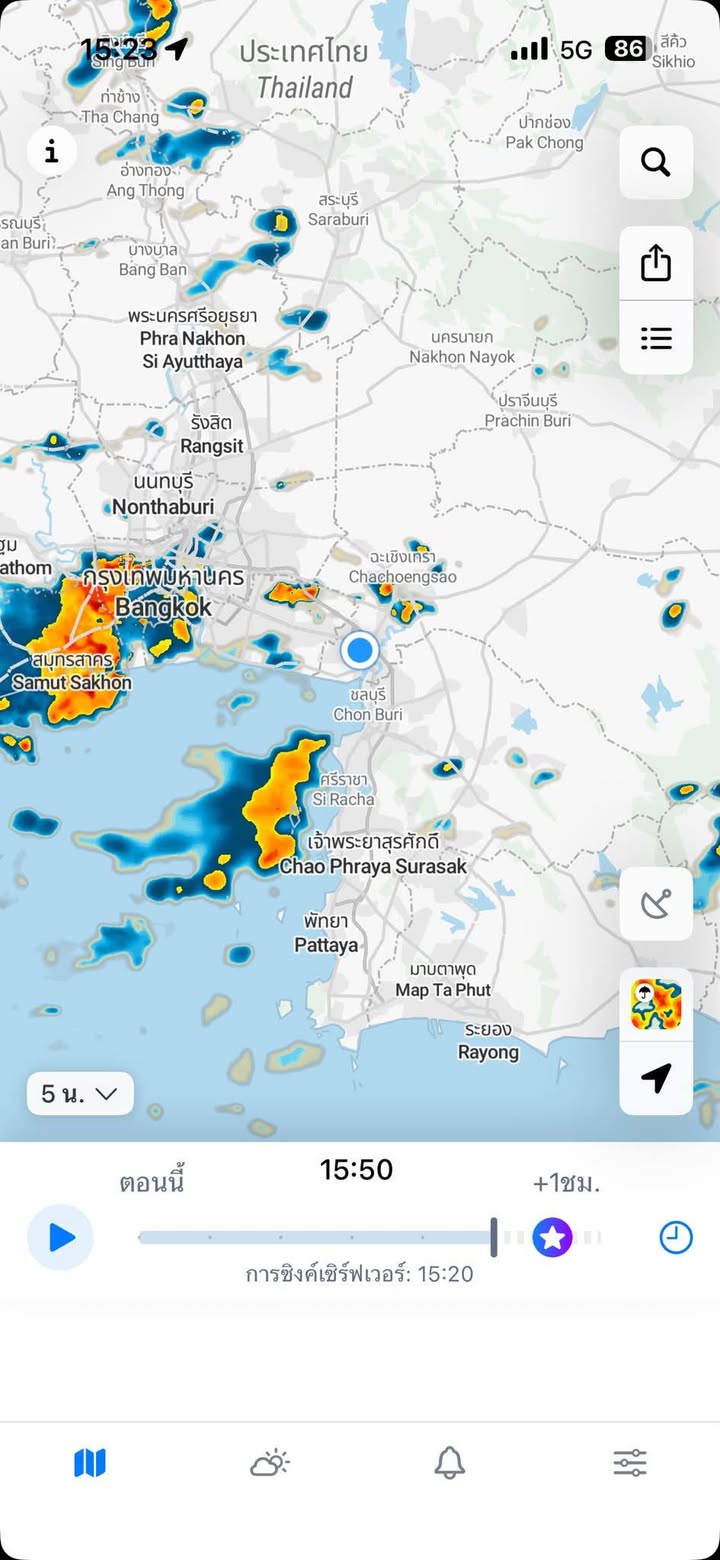Tap the radar satellite dish button

point(656,904)
